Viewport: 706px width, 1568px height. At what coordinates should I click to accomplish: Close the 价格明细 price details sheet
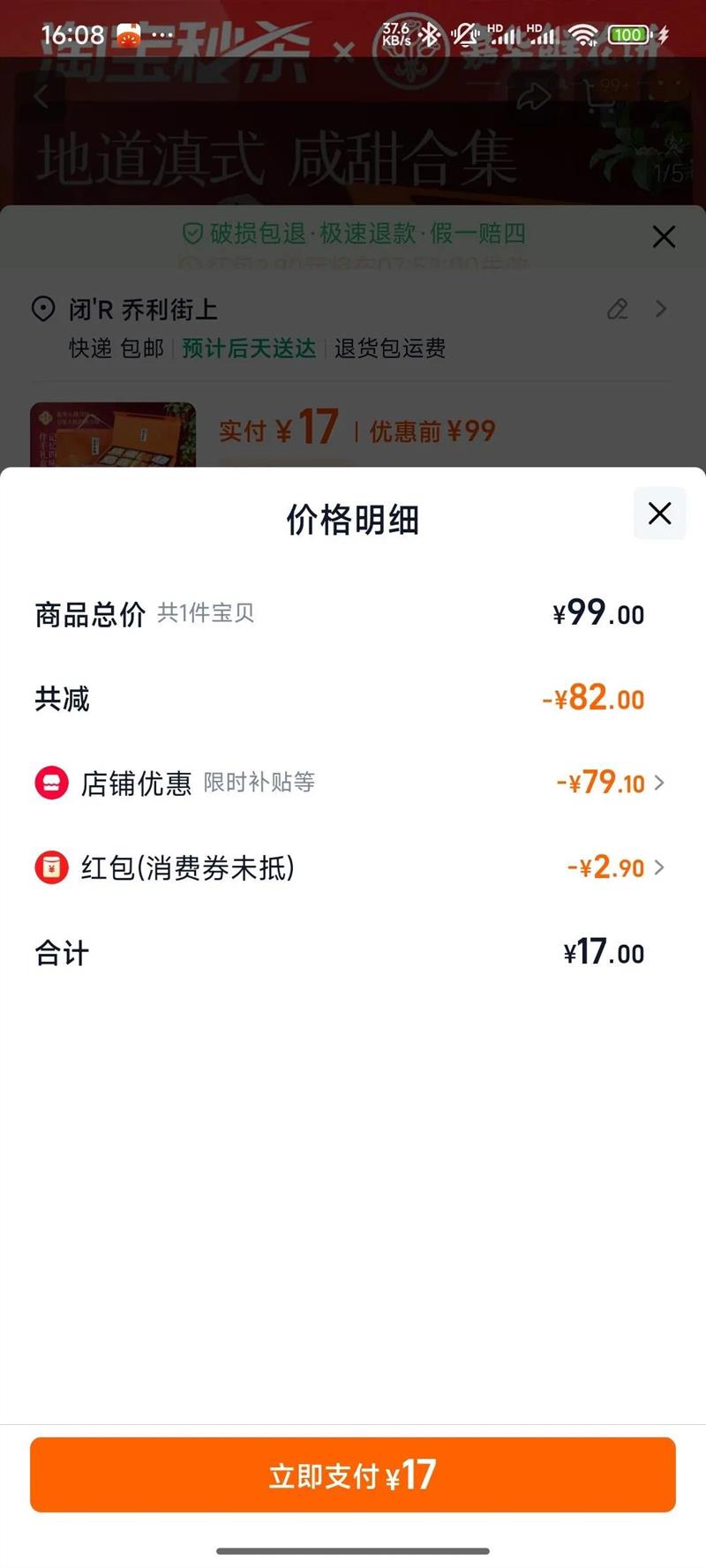(659, 514)
